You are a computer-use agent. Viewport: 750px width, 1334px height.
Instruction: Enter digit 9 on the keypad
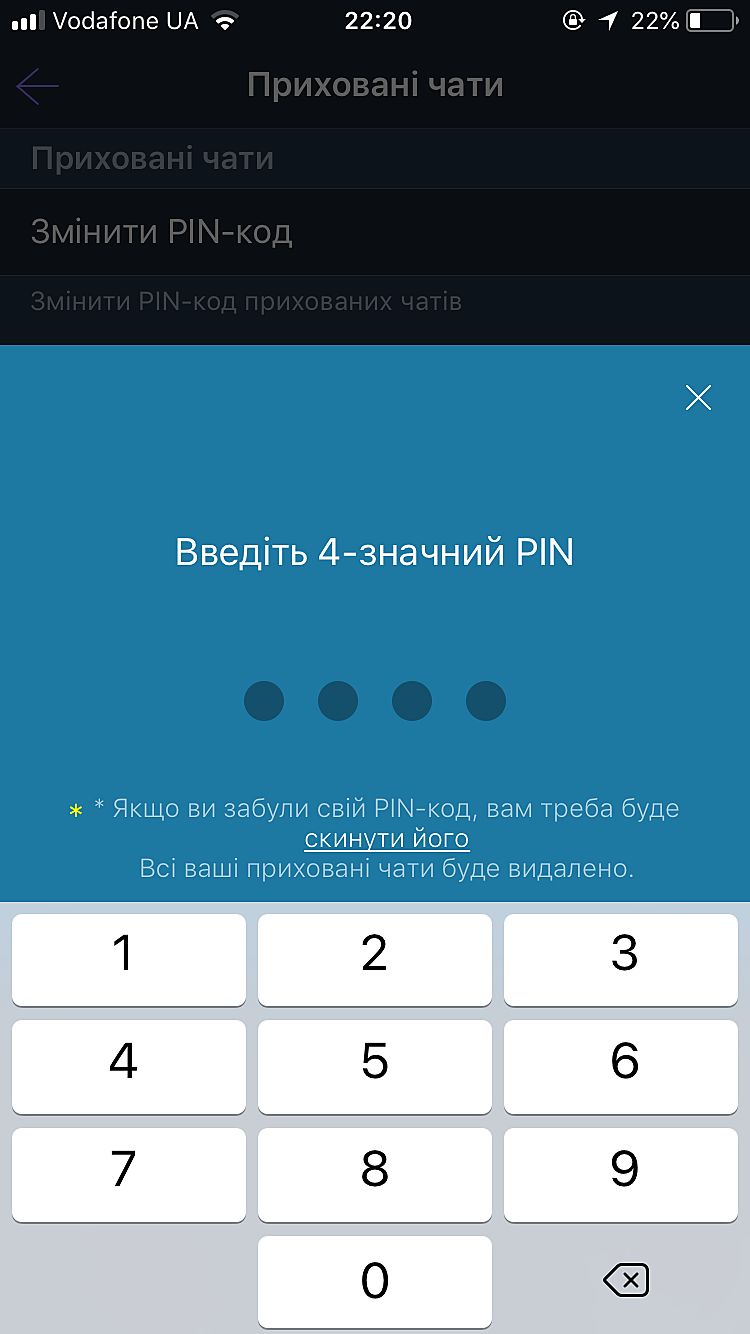tap(621, 1173)
